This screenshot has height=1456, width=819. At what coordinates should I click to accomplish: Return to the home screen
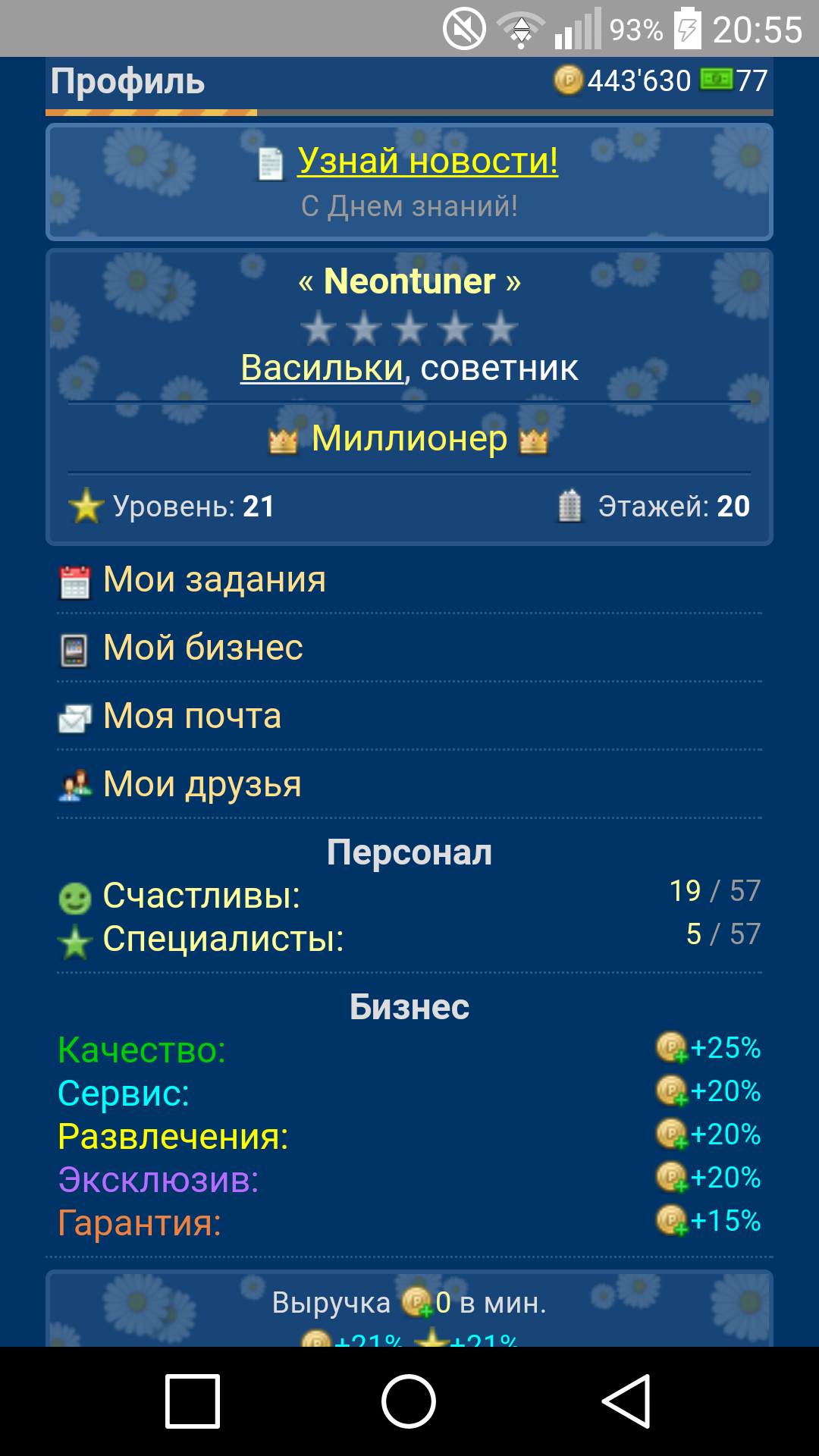(x=409, y=1401)
